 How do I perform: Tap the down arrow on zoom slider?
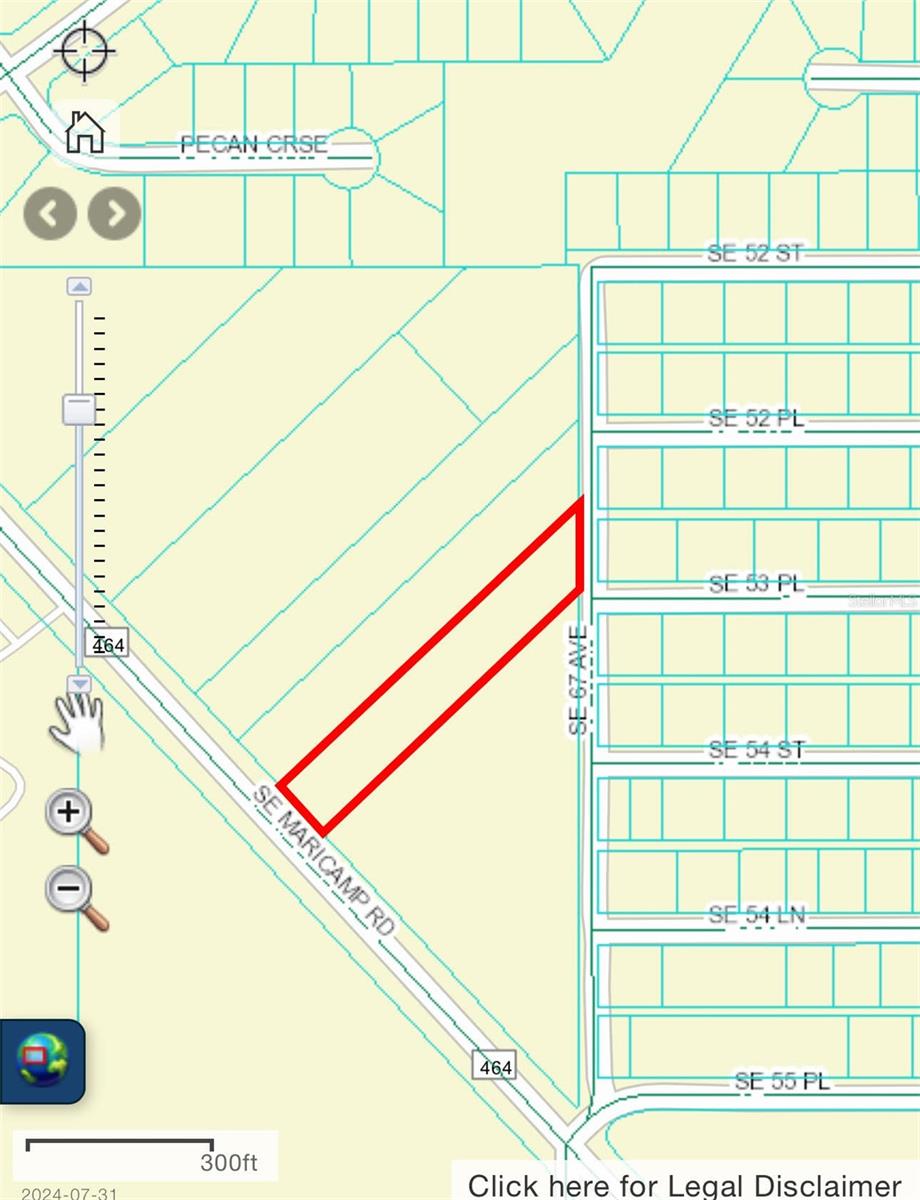79,683
